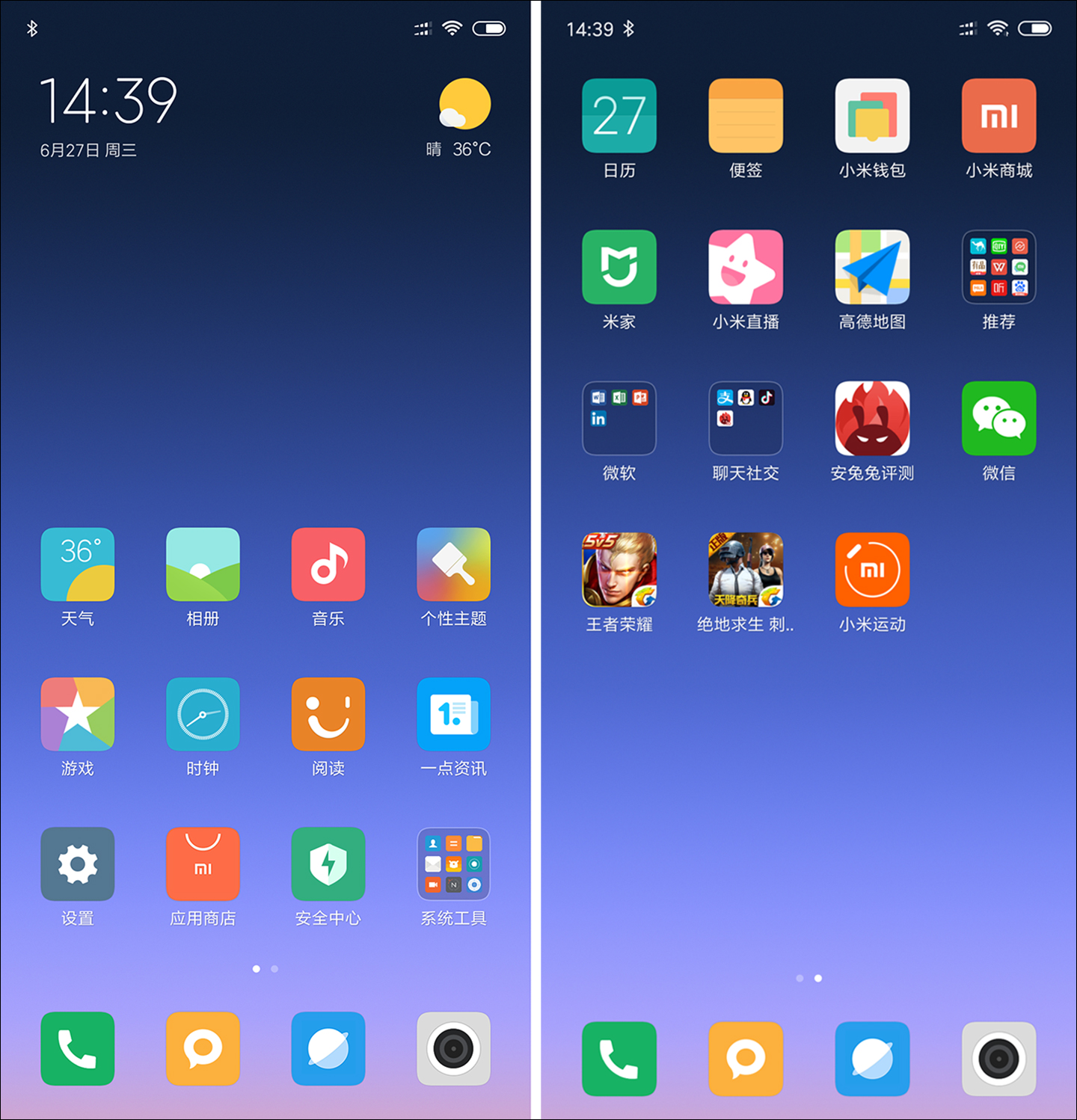Open the 天气 weather app

click(78, 564)
